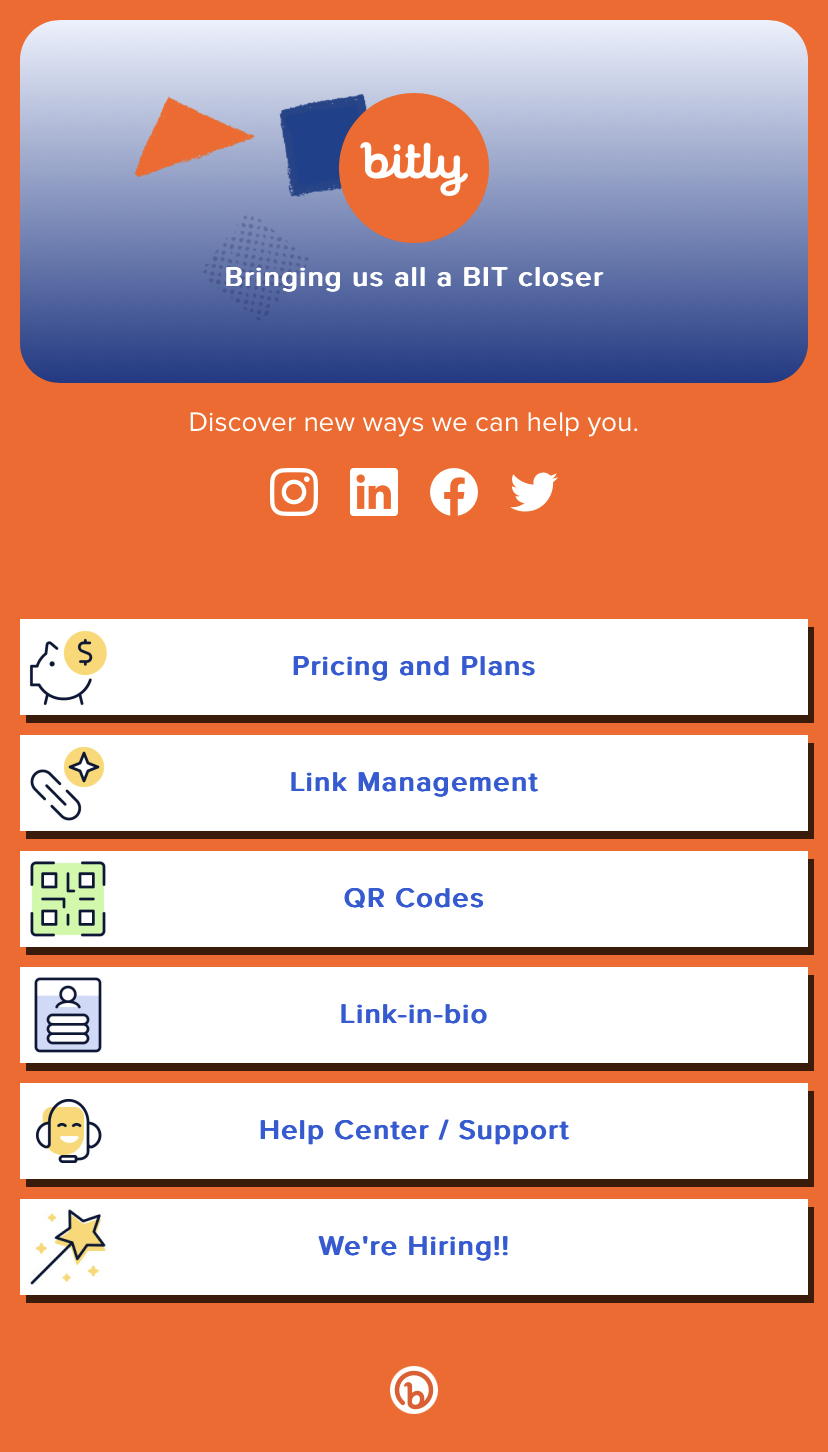Open Bitly's LinkedIn profile icon

coord(374,491)
